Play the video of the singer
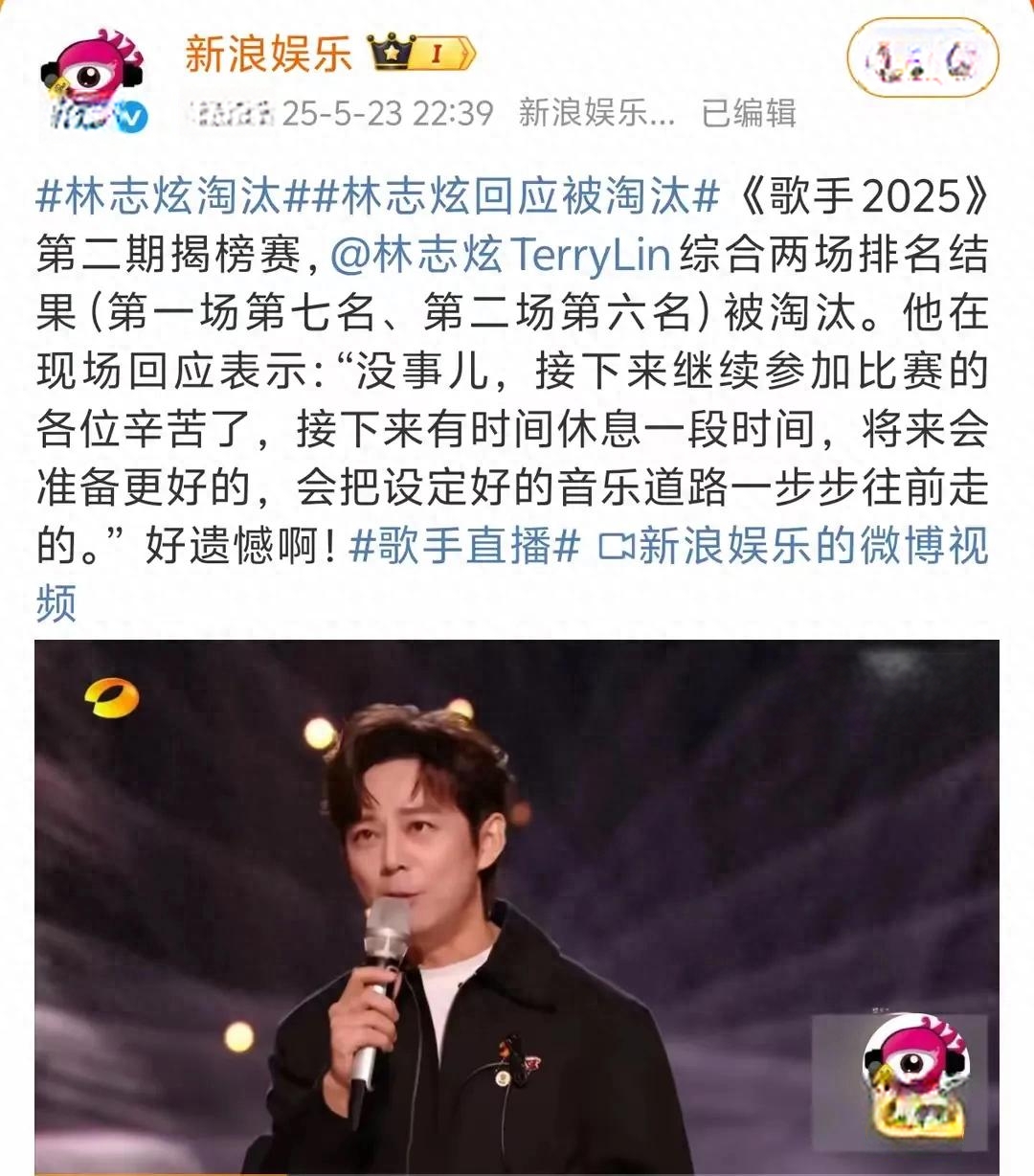 [x=517, y=905]
